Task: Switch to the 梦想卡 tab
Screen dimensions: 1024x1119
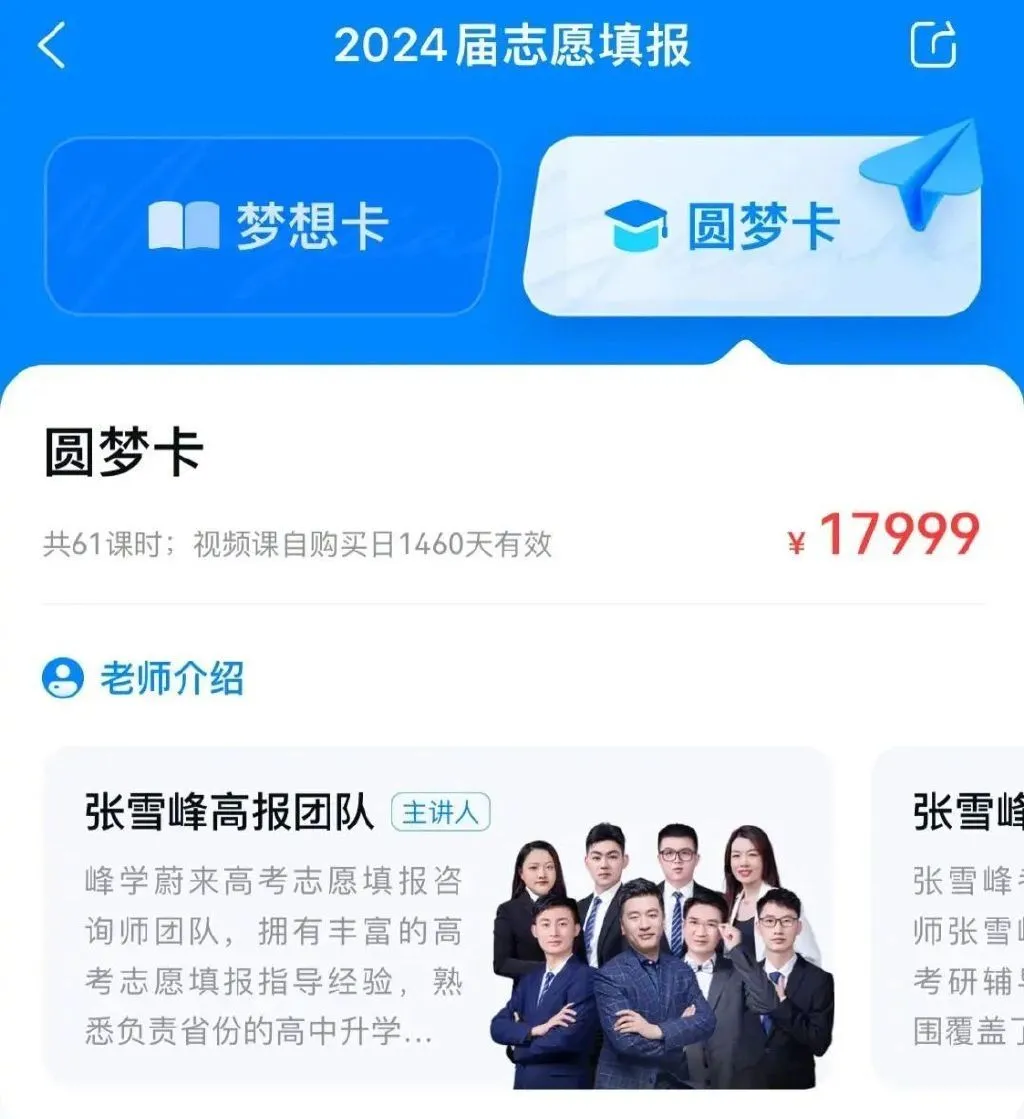Action: pos(272,226)
